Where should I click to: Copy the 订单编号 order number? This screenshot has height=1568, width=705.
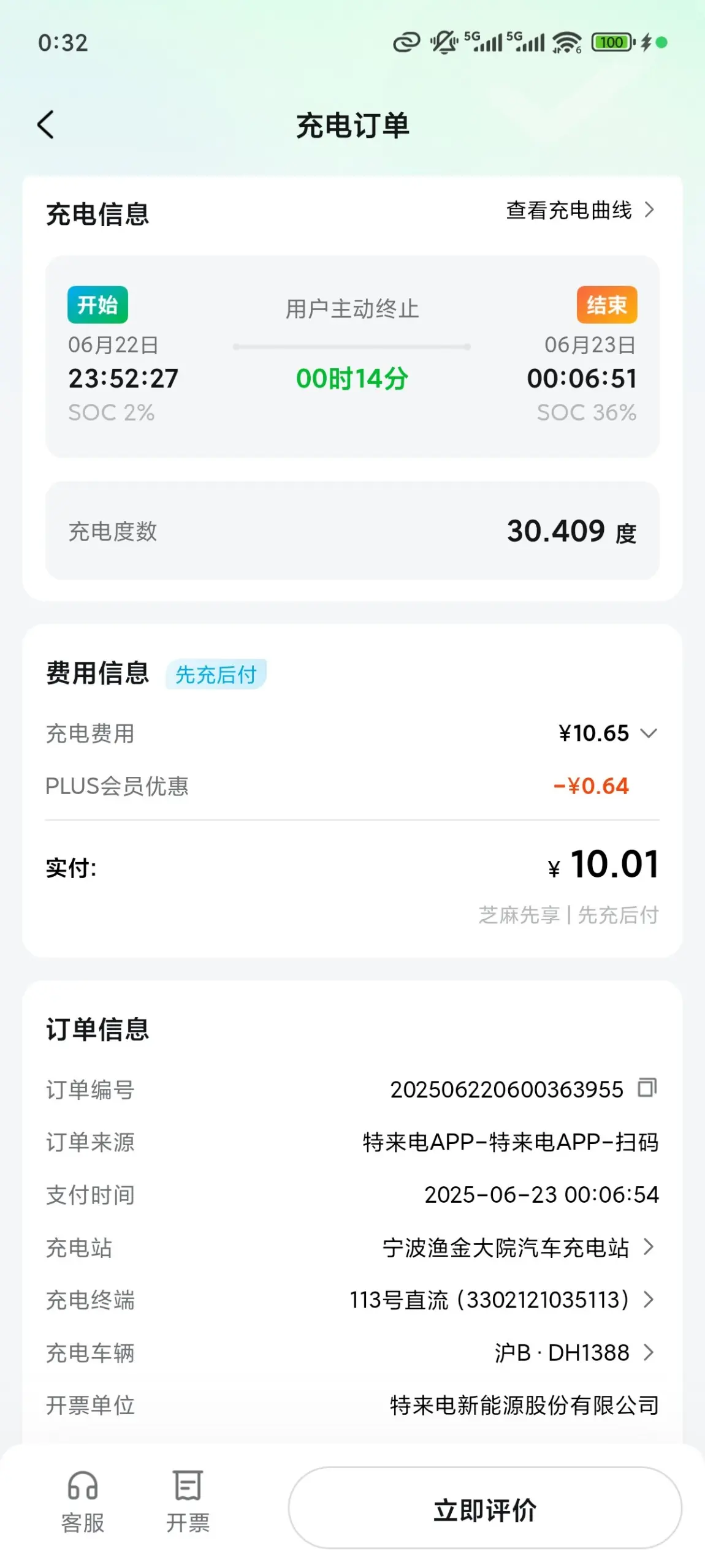coord(647,1088)
